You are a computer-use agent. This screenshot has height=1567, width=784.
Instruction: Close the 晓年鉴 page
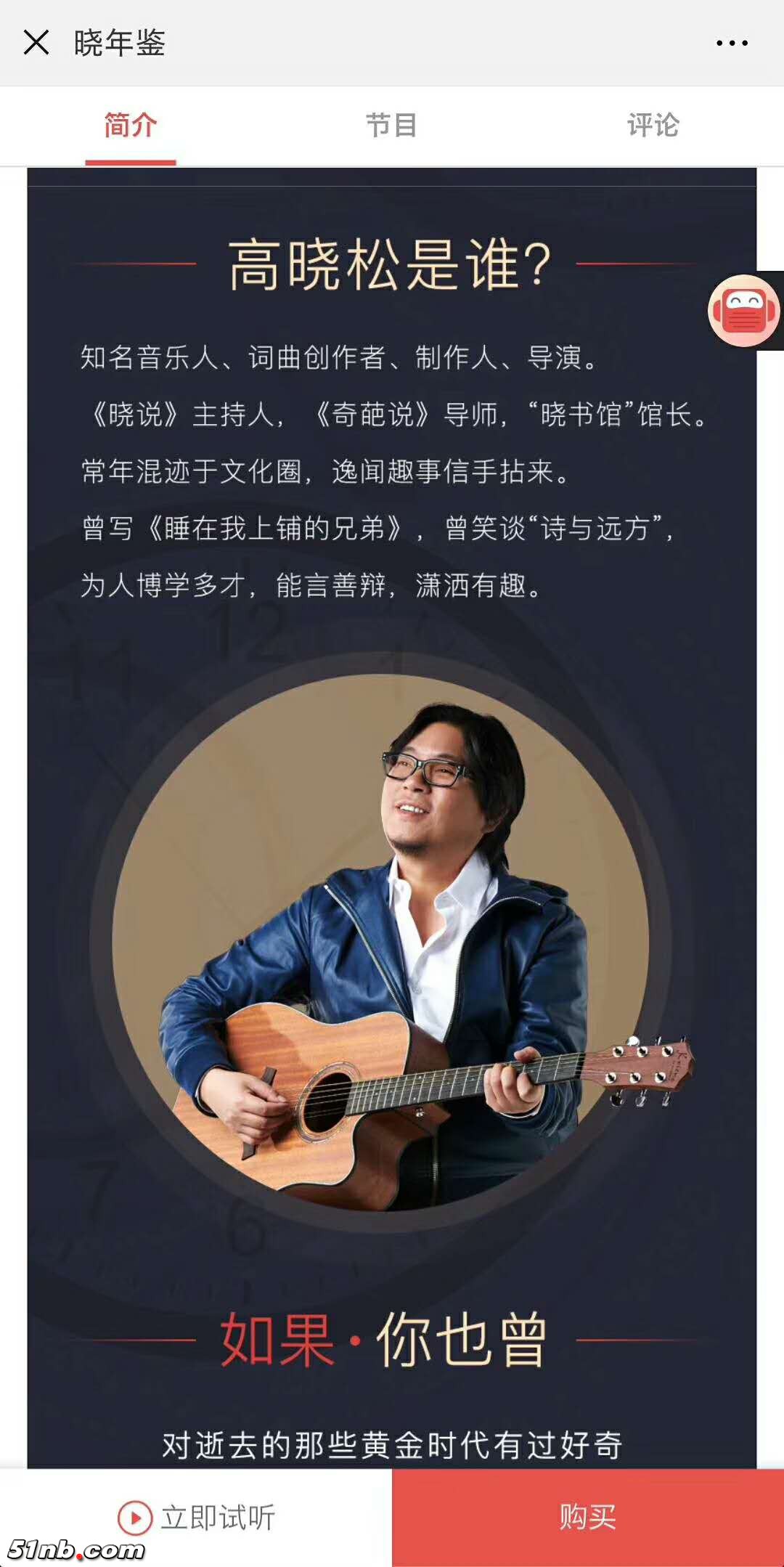(36, 43)
